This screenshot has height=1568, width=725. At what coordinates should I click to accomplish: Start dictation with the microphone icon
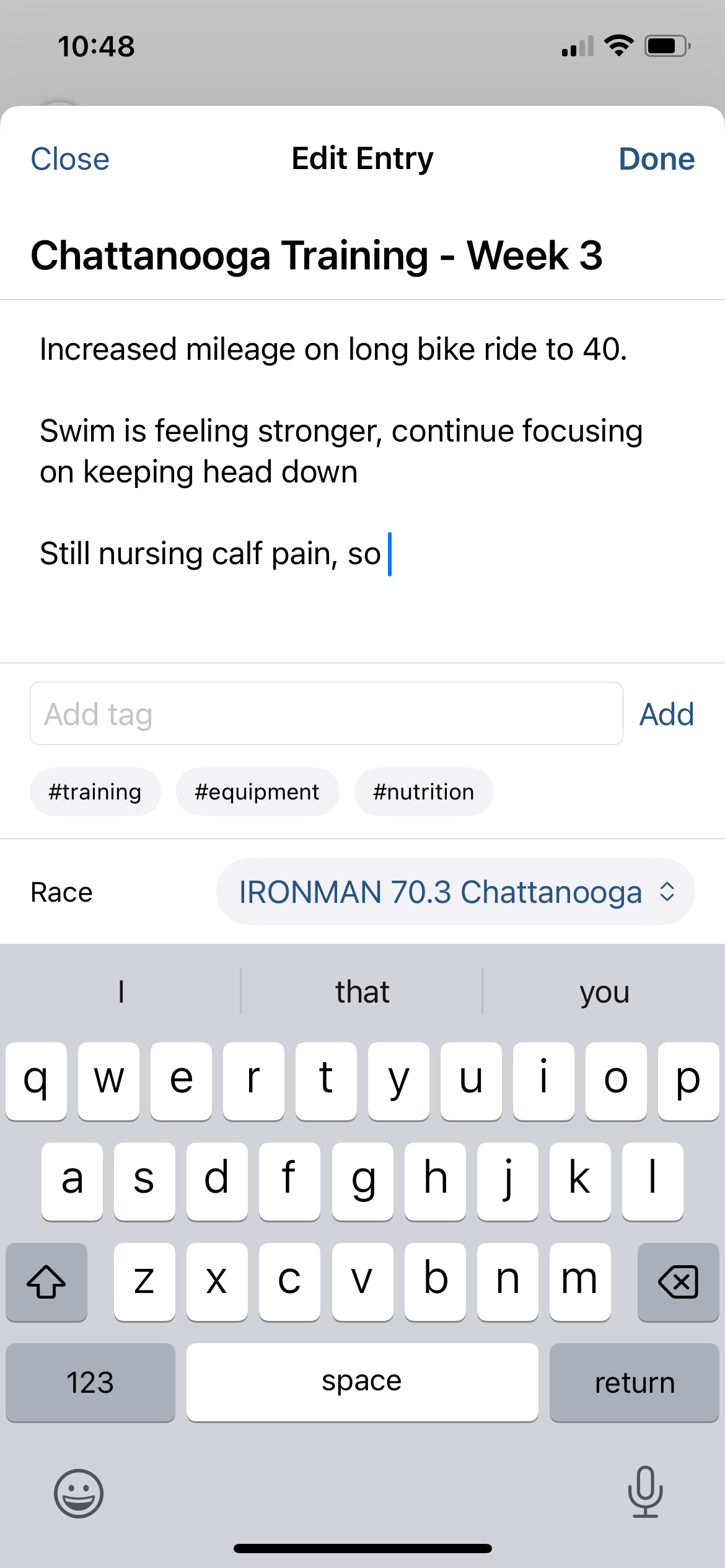click(645, 1492)
